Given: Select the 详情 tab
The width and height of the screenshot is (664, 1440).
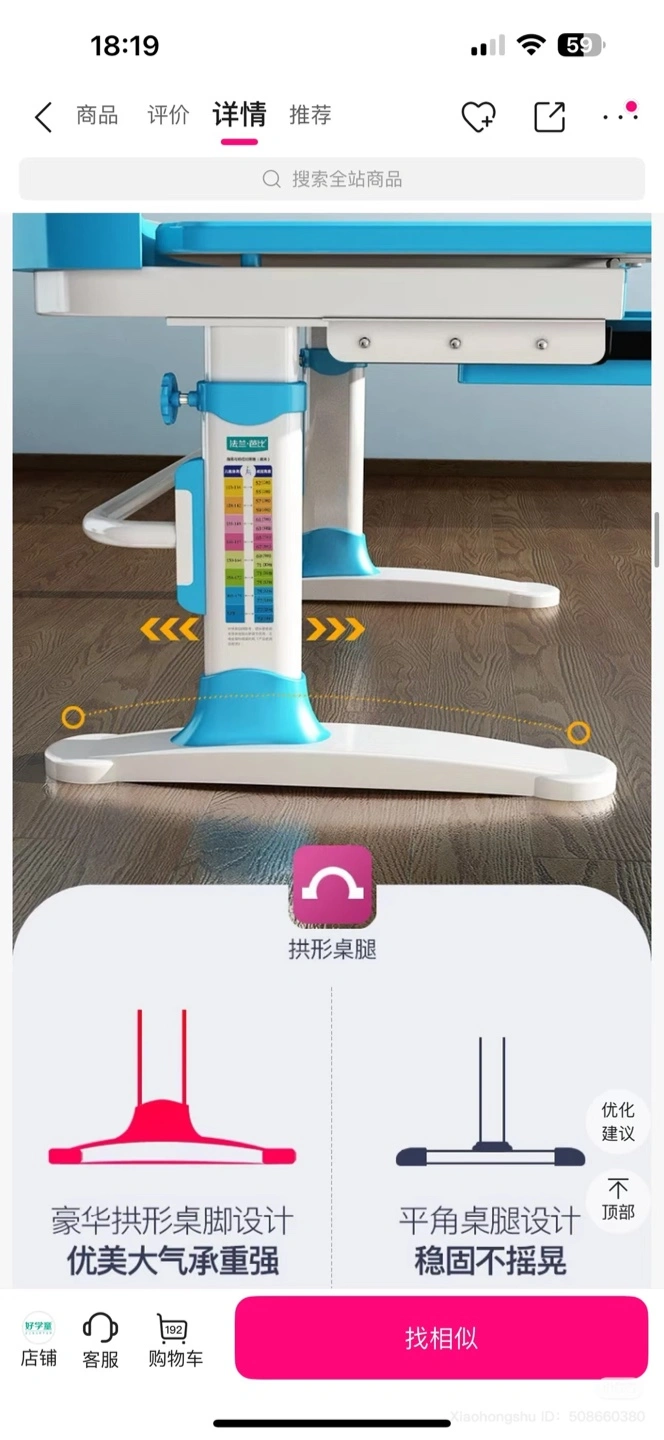Looking at the screenshot, I should click(x=239, y=115).
